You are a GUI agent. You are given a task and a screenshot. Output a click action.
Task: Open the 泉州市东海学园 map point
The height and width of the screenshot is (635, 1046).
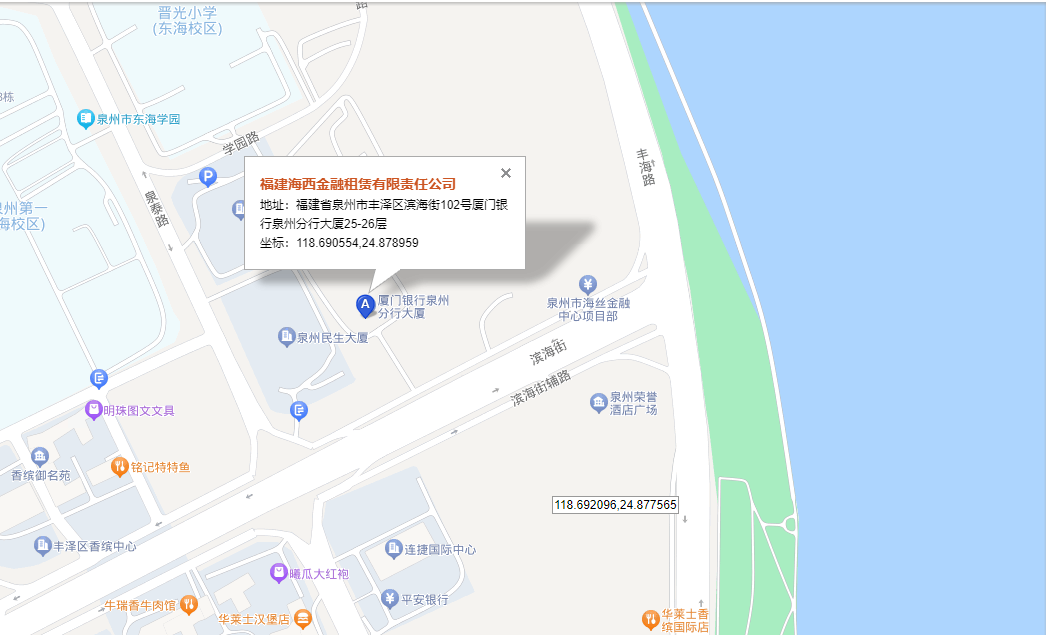(x=87, y=119)
